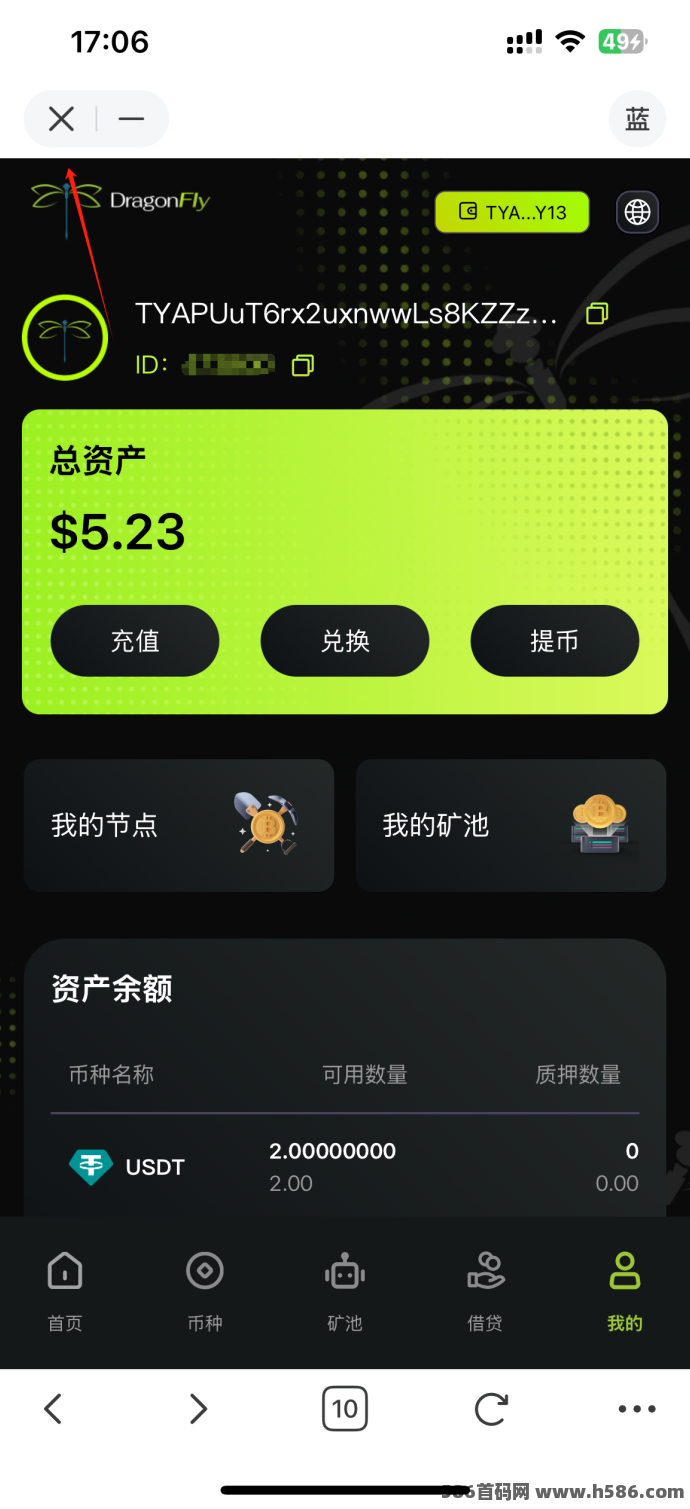
Task: Tap the 提币 withdraw button
Action: (x=554, y=641)
